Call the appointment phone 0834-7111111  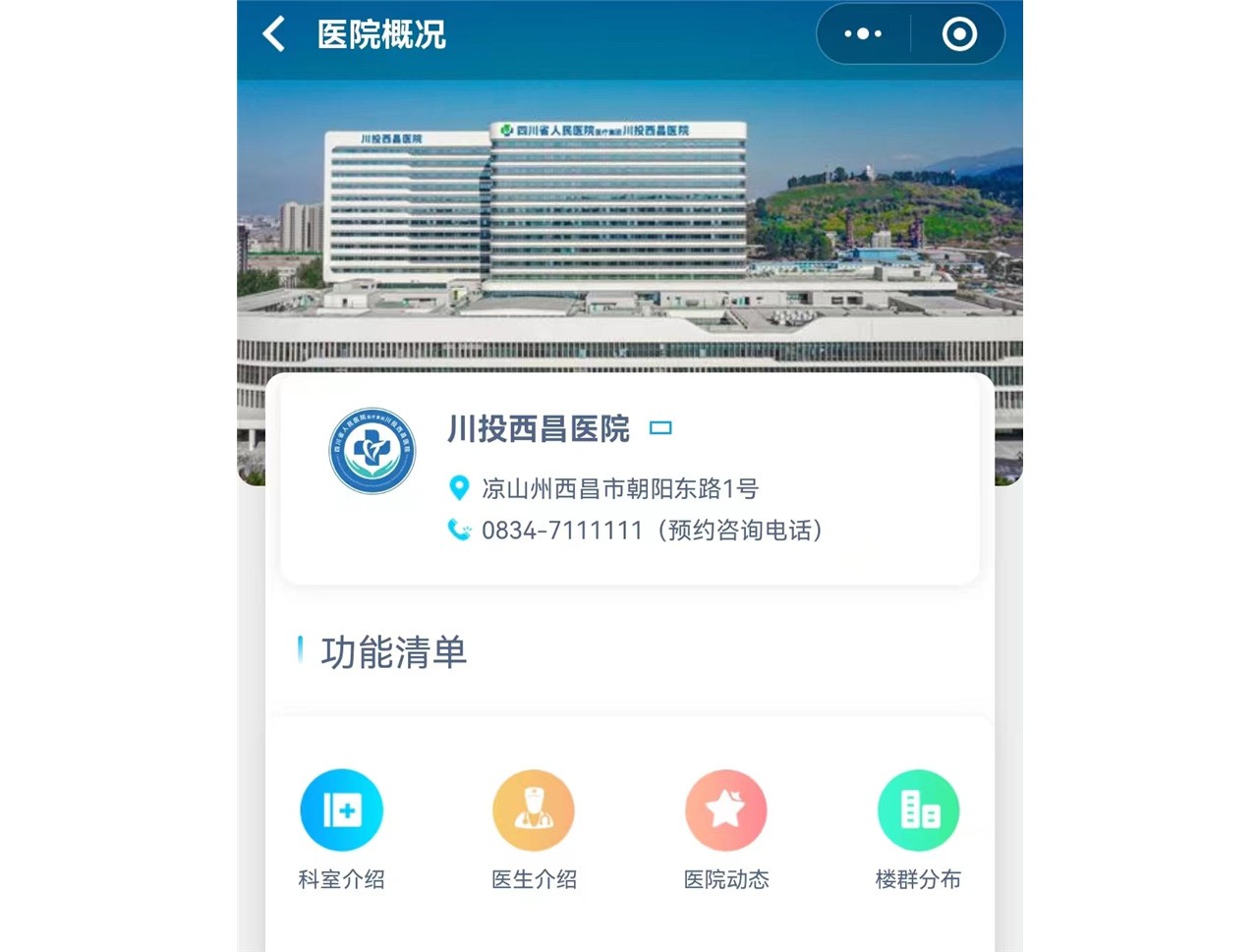649,531
